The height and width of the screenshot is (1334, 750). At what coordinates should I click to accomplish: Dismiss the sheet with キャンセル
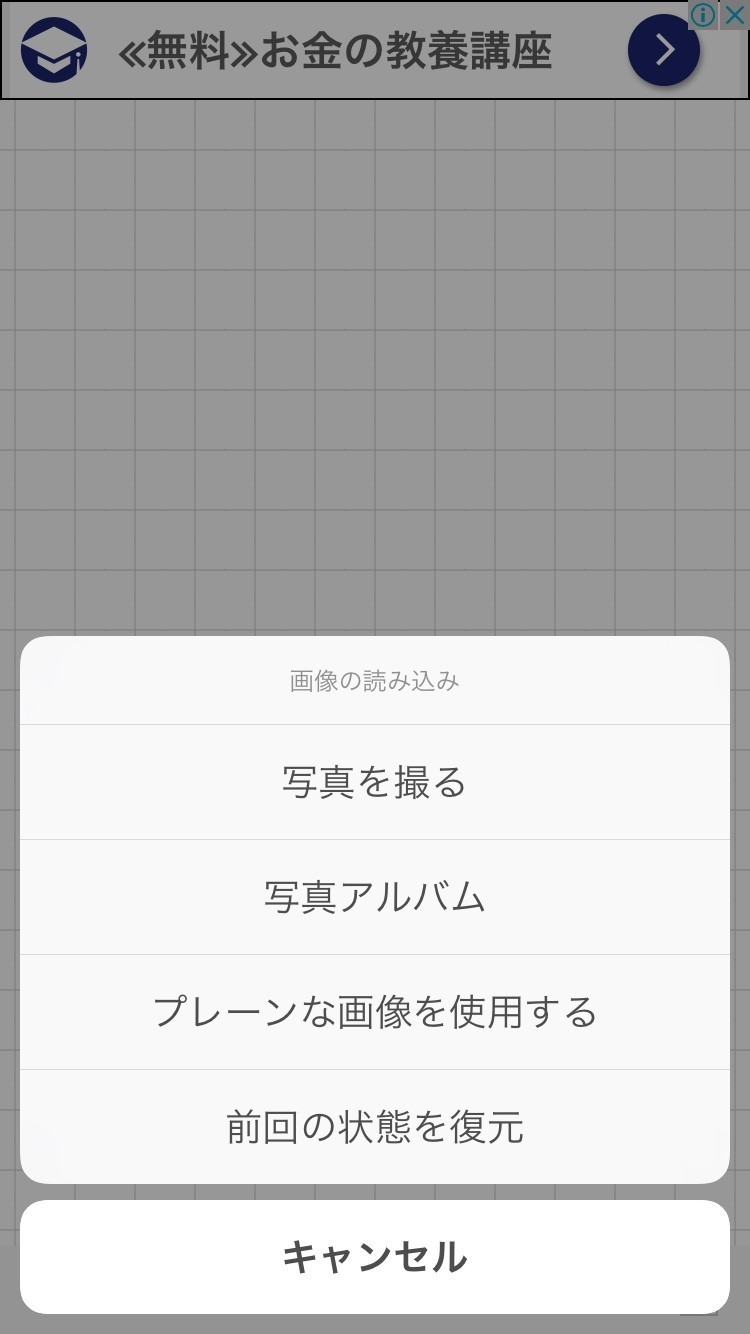374,1257
